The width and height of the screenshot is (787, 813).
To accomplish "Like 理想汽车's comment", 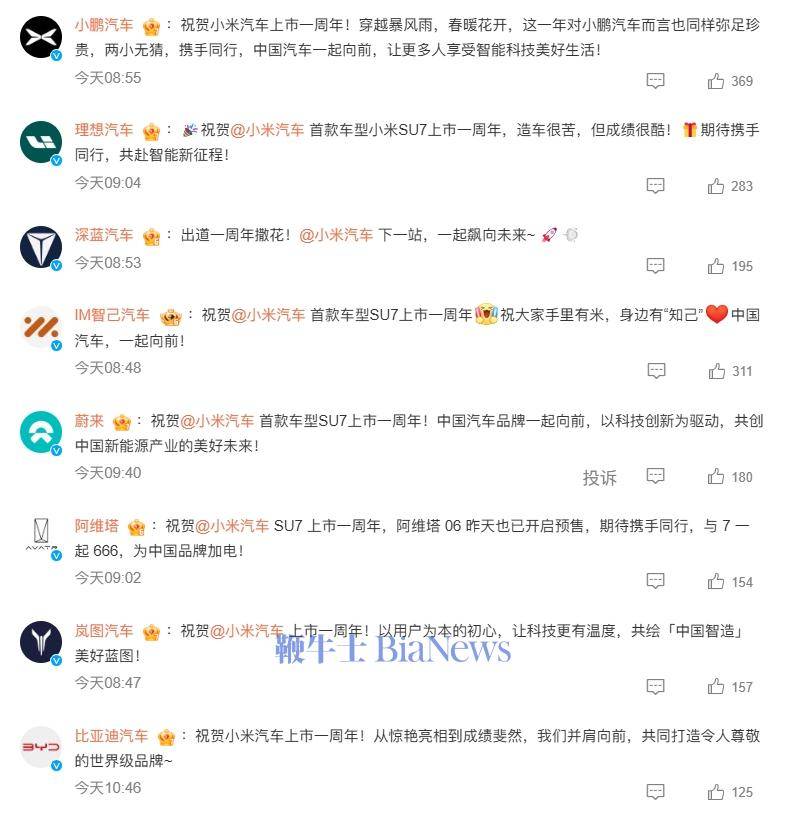I will point(716,186).
